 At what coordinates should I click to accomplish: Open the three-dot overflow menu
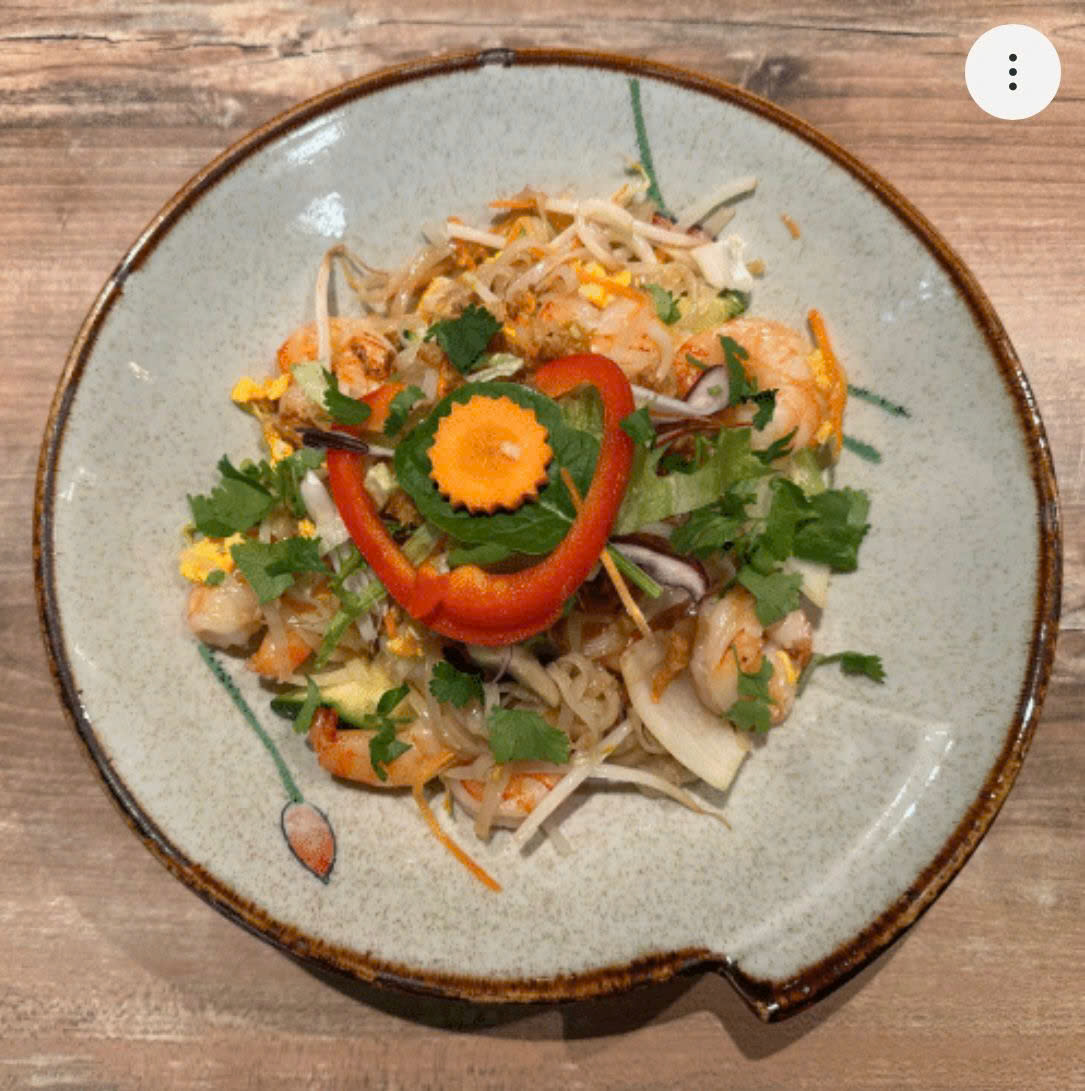click(1012, 72)
